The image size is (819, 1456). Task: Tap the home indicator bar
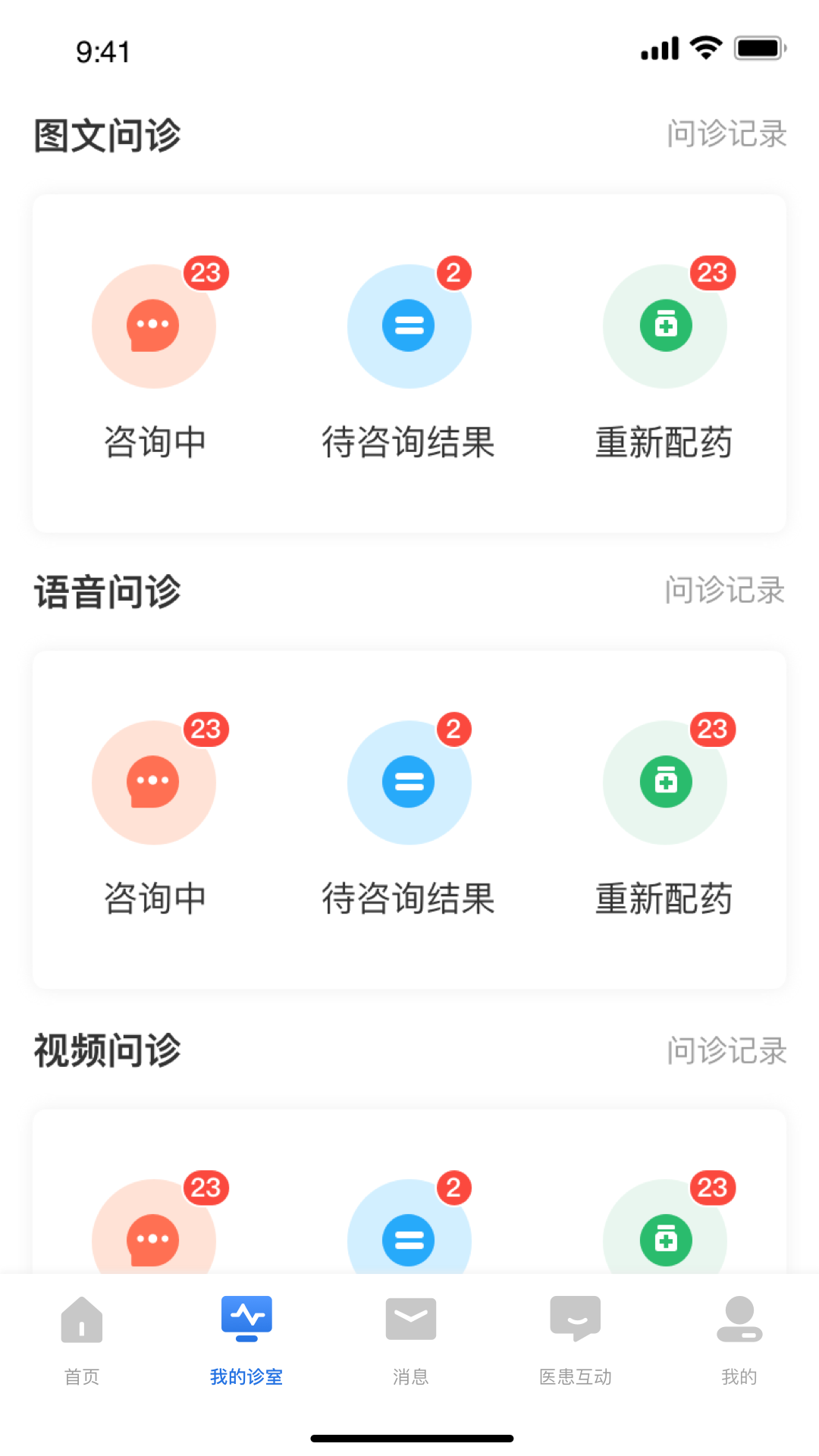(x=409, y=1436)
